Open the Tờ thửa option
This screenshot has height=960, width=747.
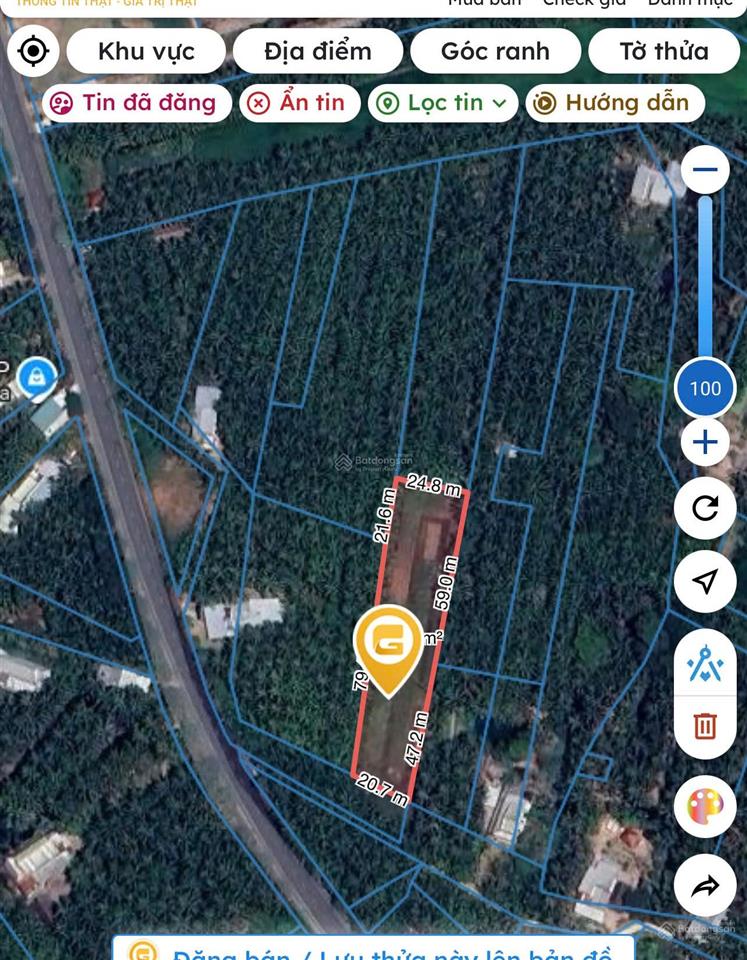[663, 51]
